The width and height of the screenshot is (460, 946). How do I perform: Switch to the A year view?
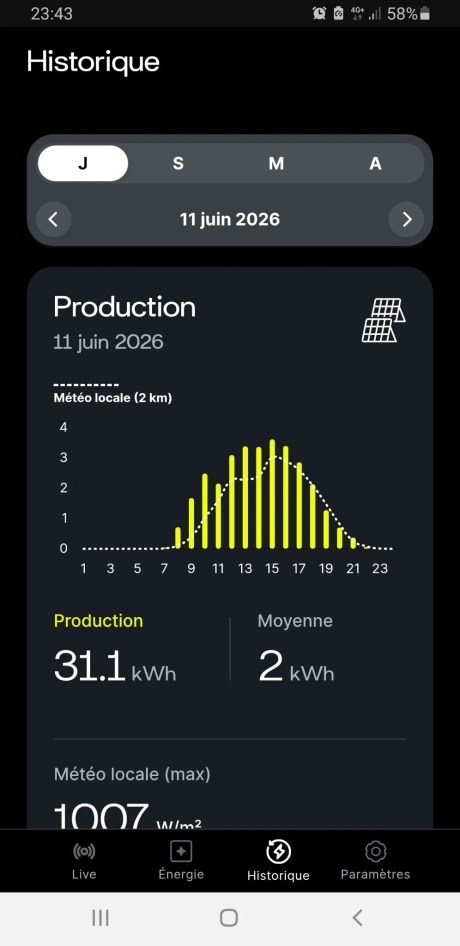pos(375,163)
